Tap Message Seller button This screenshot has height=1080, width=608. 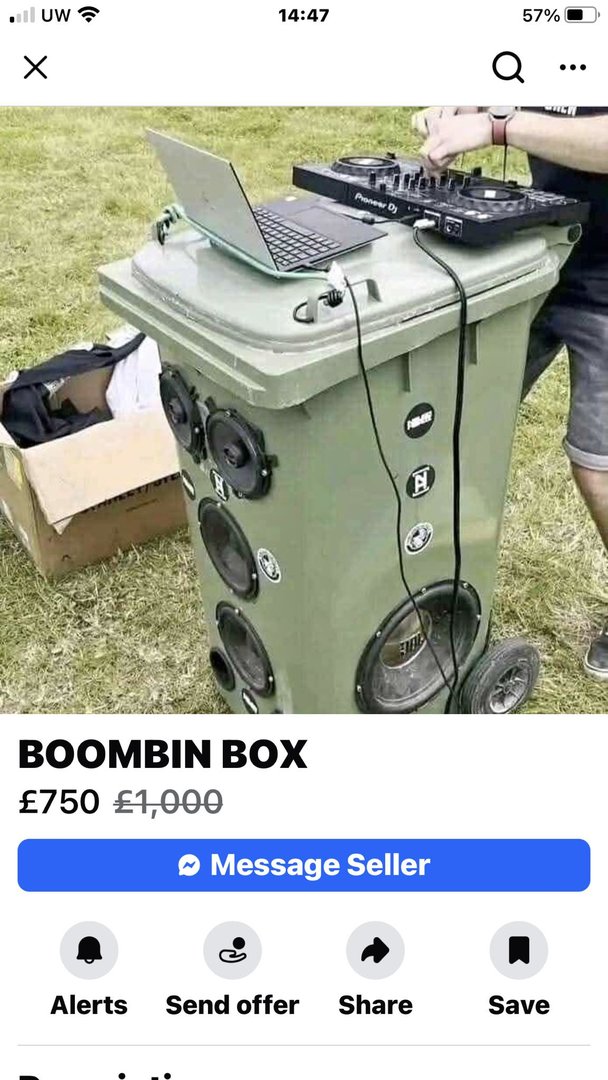pos(304,865)
